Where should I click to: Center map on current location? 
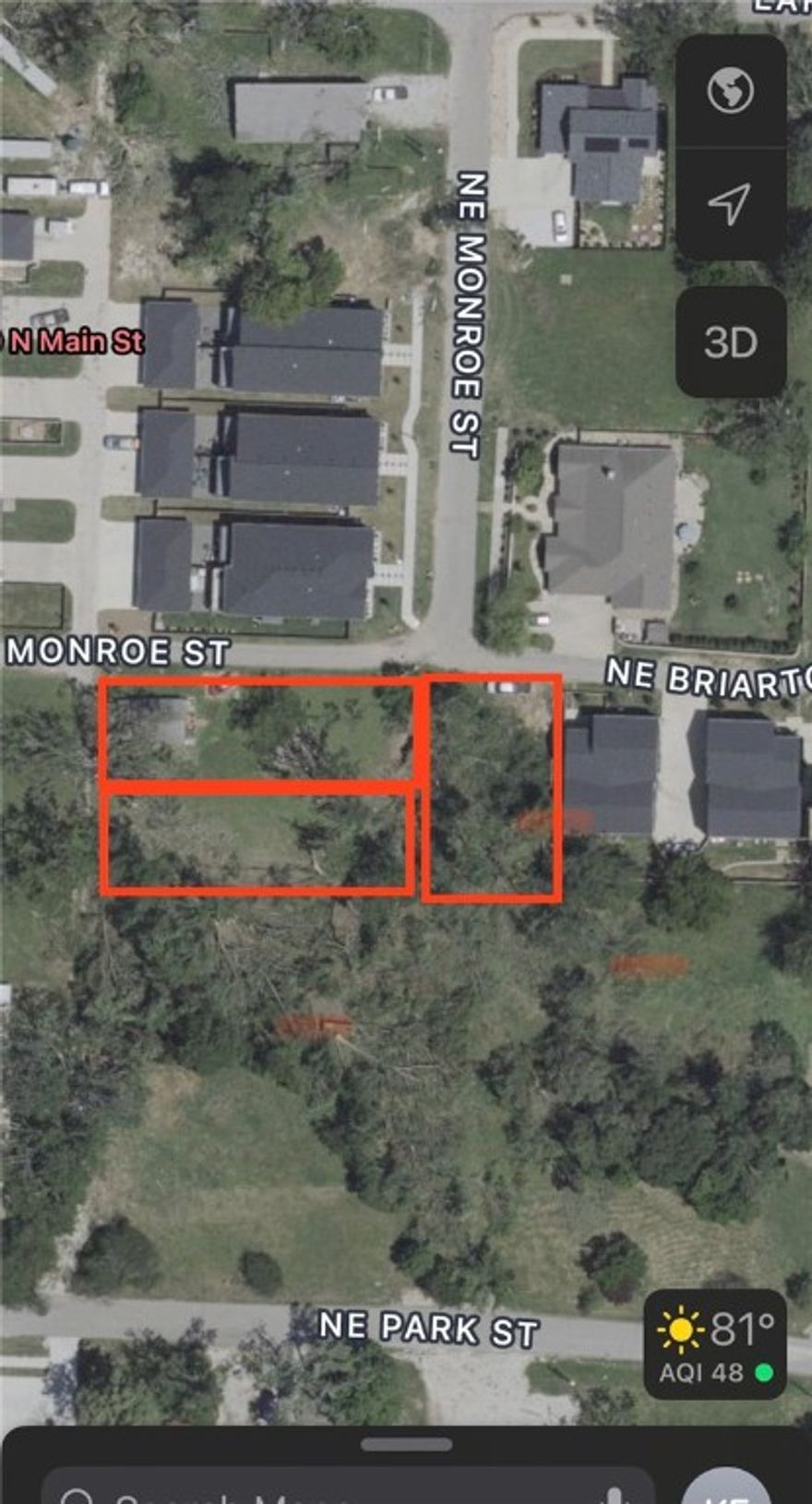730,203
